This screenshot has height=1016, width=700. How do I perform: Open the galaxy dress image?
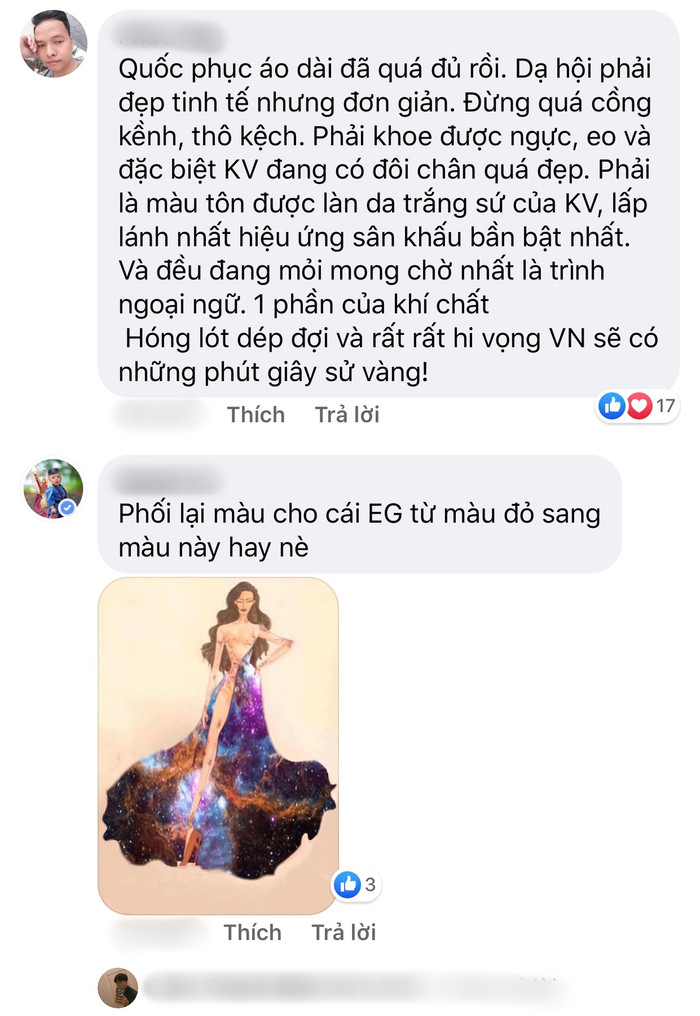tap(218, 745)
